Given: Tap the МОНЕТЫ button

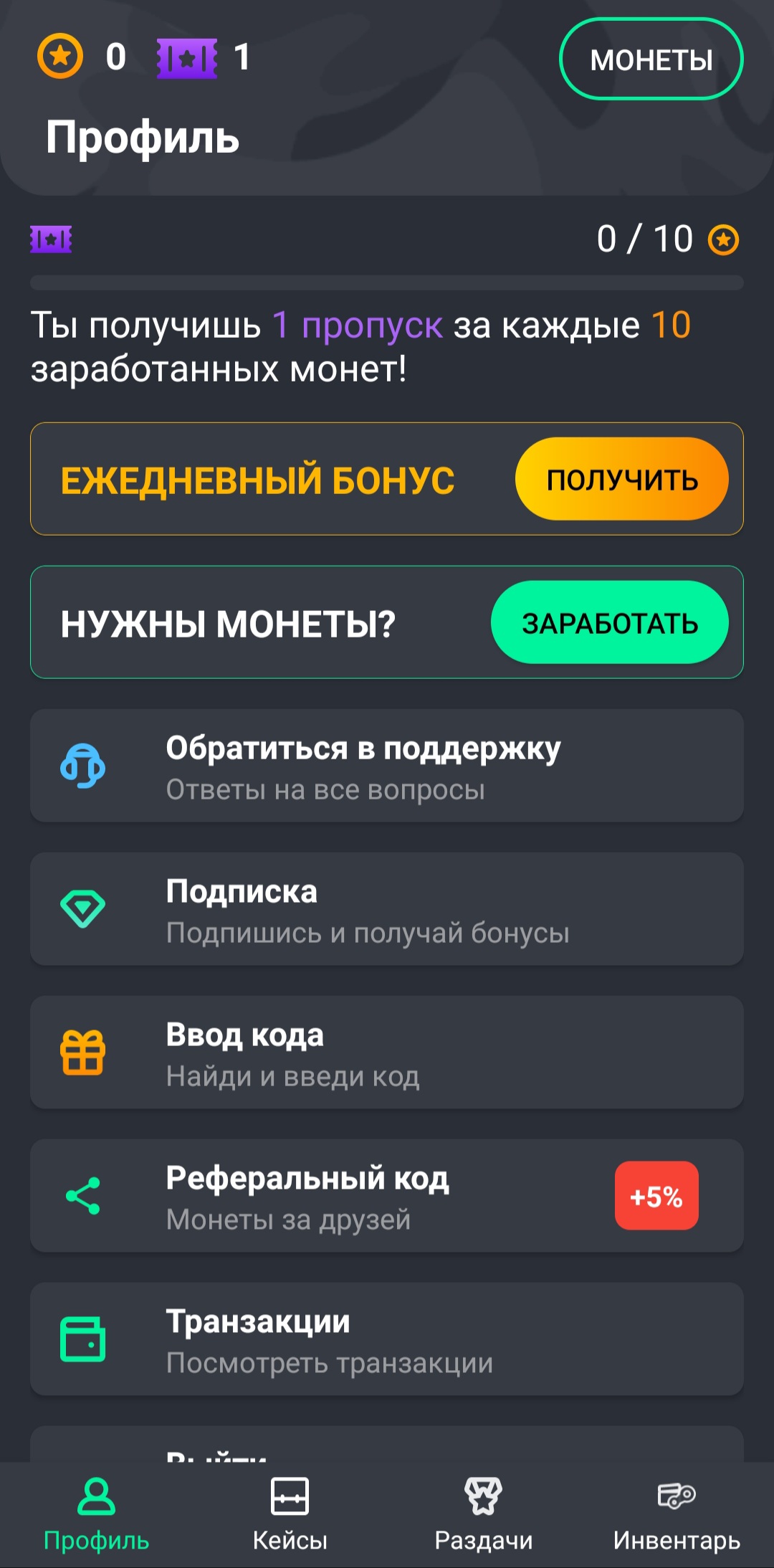Looking at the screenshot, I should pyautogui.click(x=651, y=60).
